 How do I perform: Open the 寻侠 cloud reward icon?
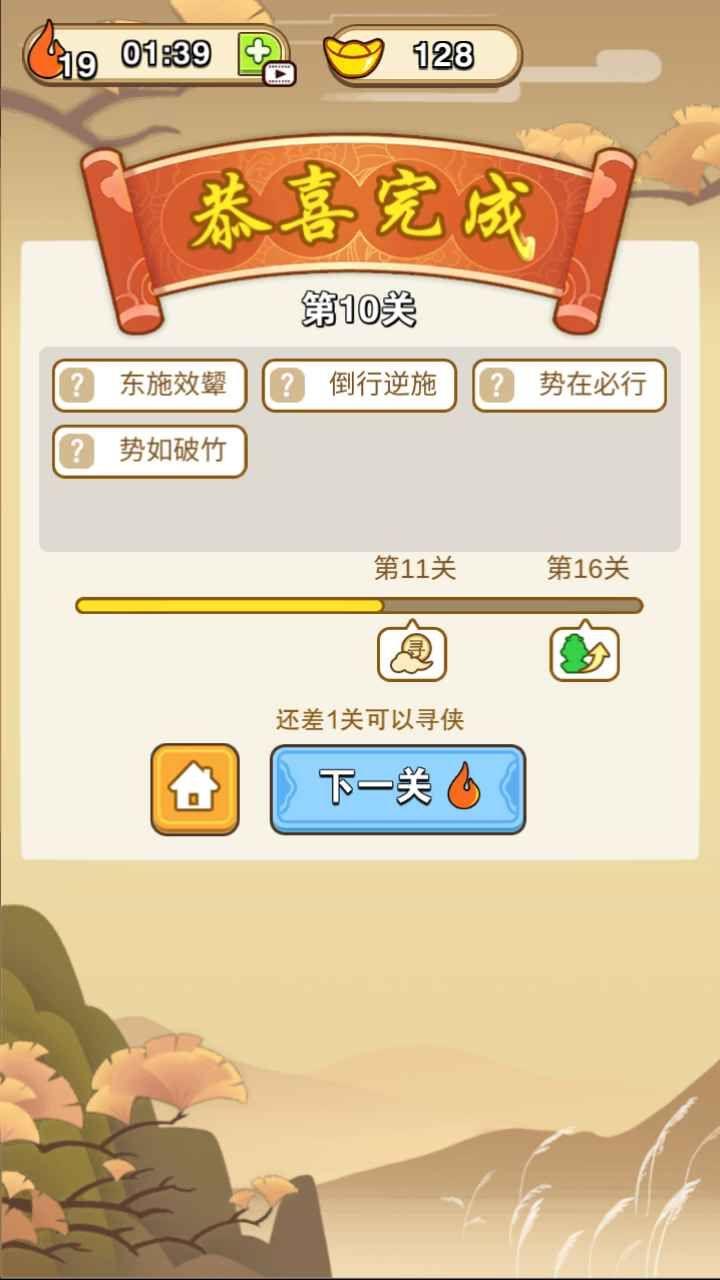point(412,651)
